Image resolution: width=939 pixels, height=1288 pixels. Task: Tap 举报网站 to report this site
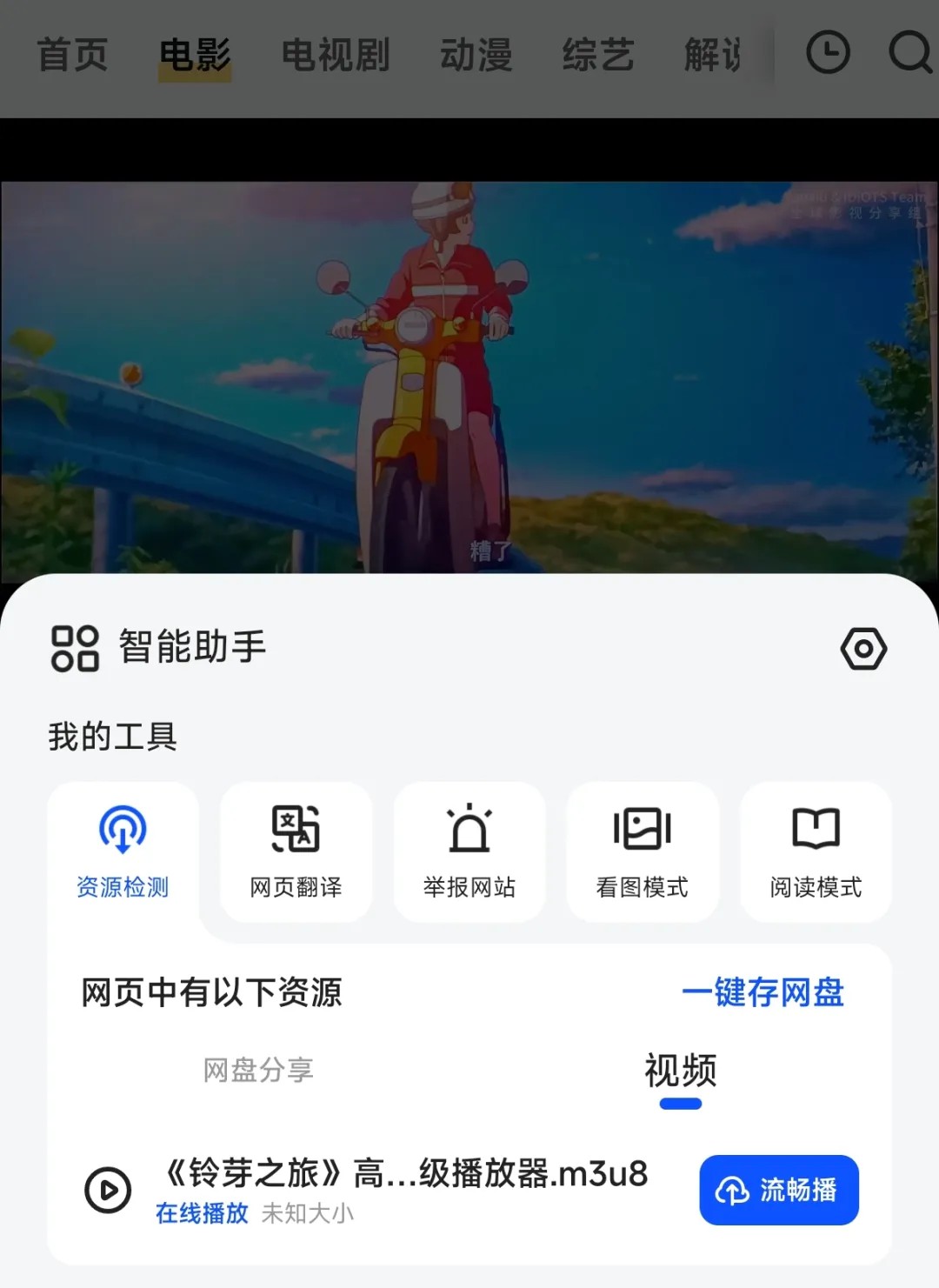469,851
